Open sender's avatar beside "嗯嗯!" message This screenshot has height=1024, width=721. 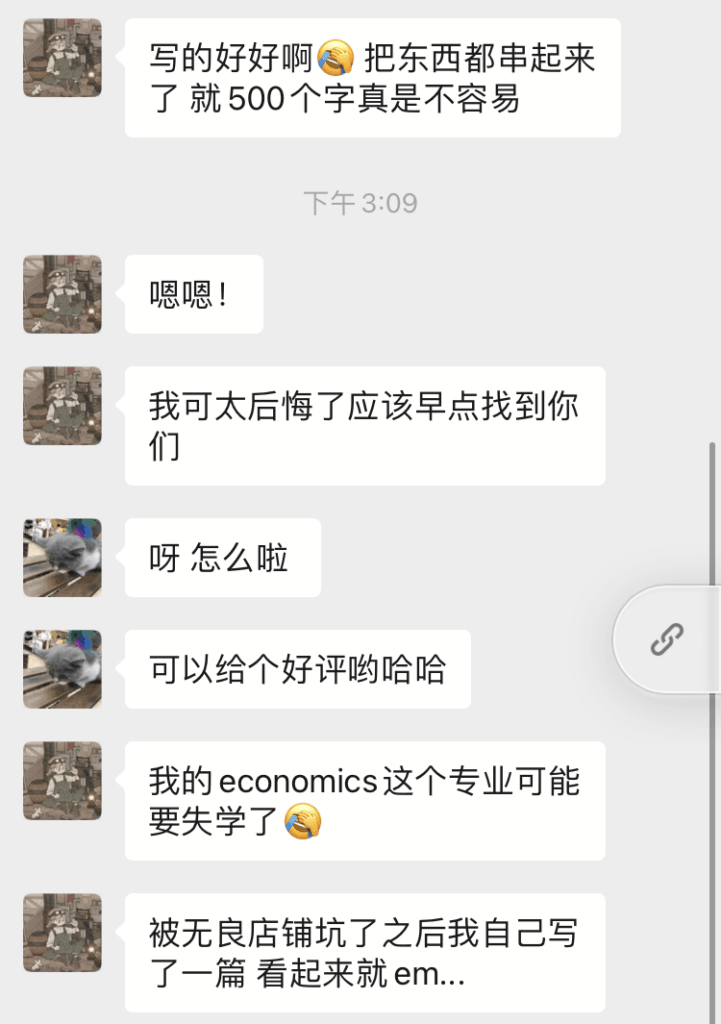[x=62, y=294]
